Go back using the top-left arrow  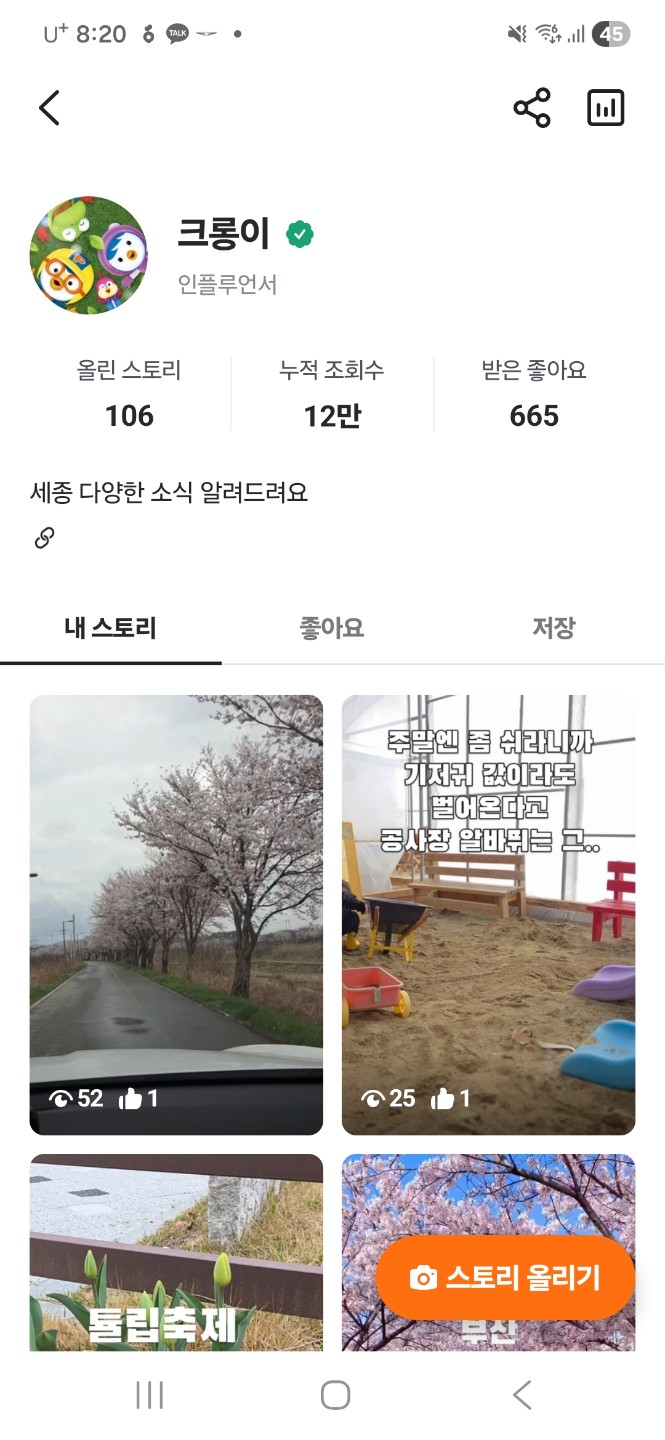tap(49, 108)
